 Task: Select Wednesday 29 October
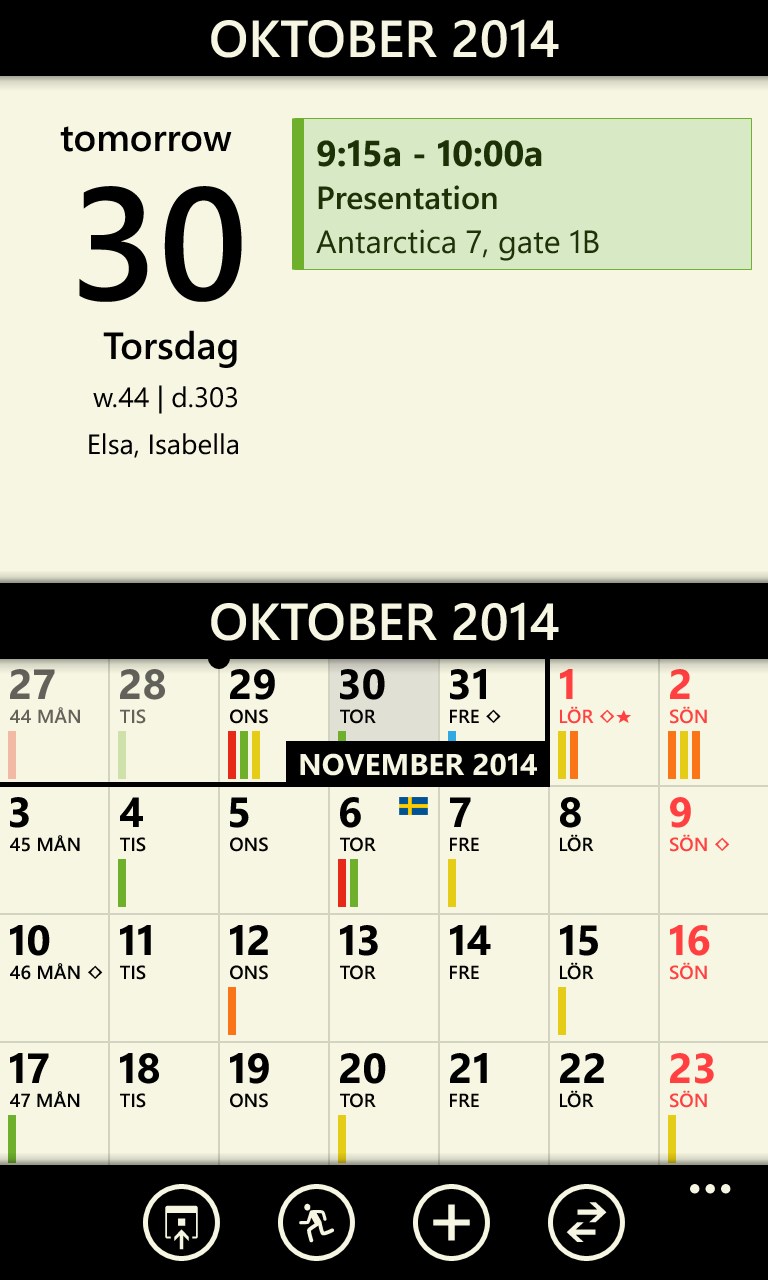(273, 720)
